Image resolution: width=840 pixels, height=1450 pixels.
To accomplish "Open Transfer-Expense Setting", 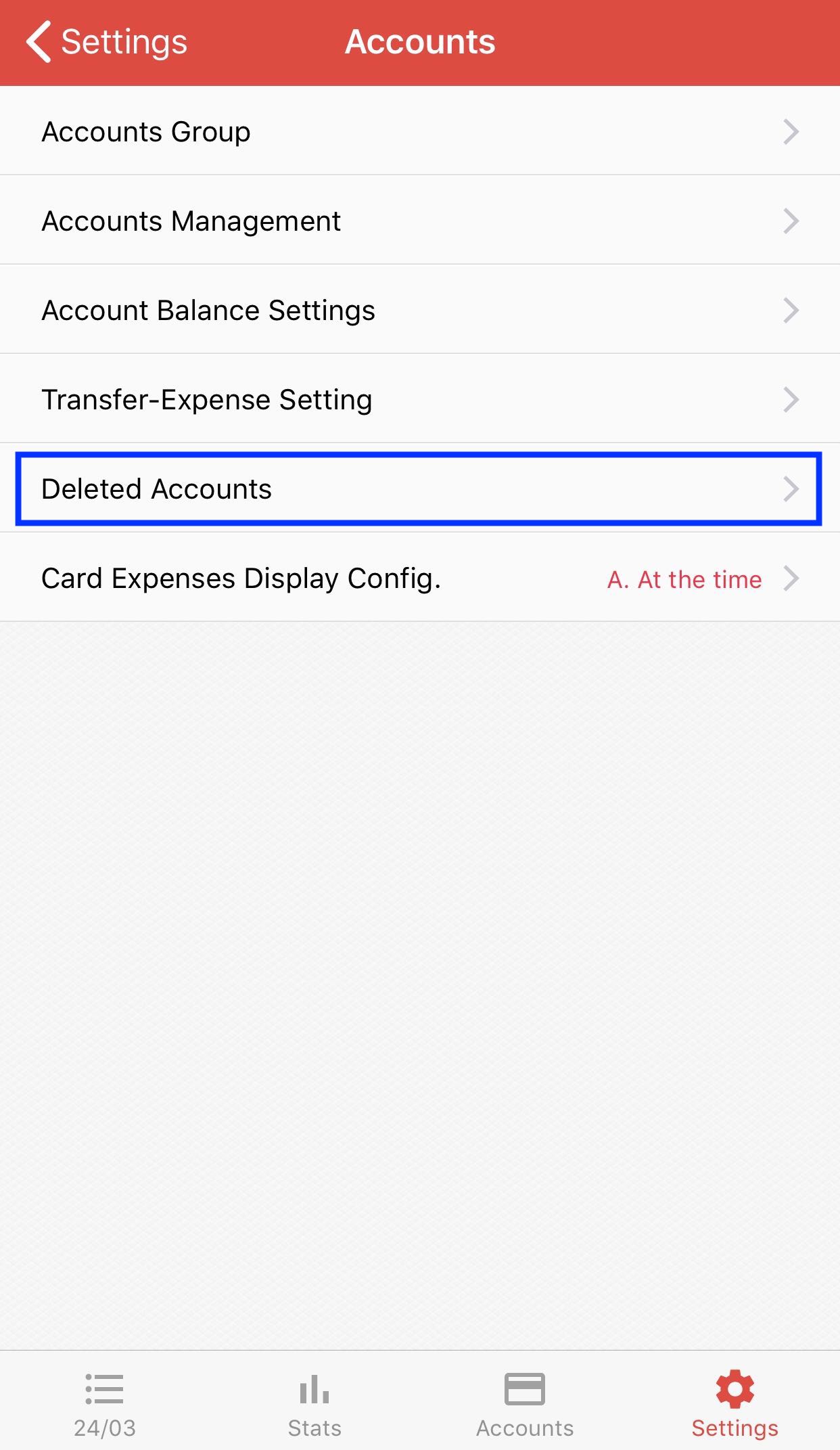I will click(x=419, y=399).
